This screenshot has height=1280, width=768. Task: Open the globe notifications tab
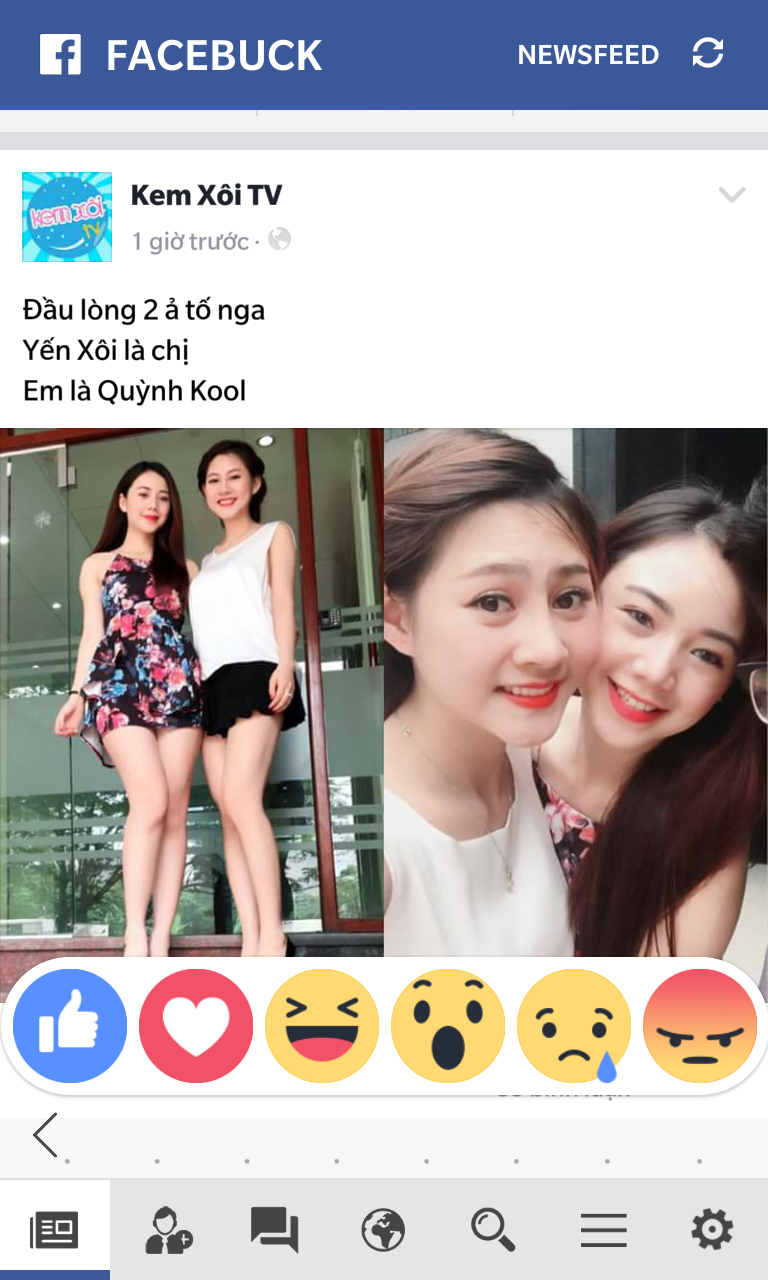[x=384, y=1229]
